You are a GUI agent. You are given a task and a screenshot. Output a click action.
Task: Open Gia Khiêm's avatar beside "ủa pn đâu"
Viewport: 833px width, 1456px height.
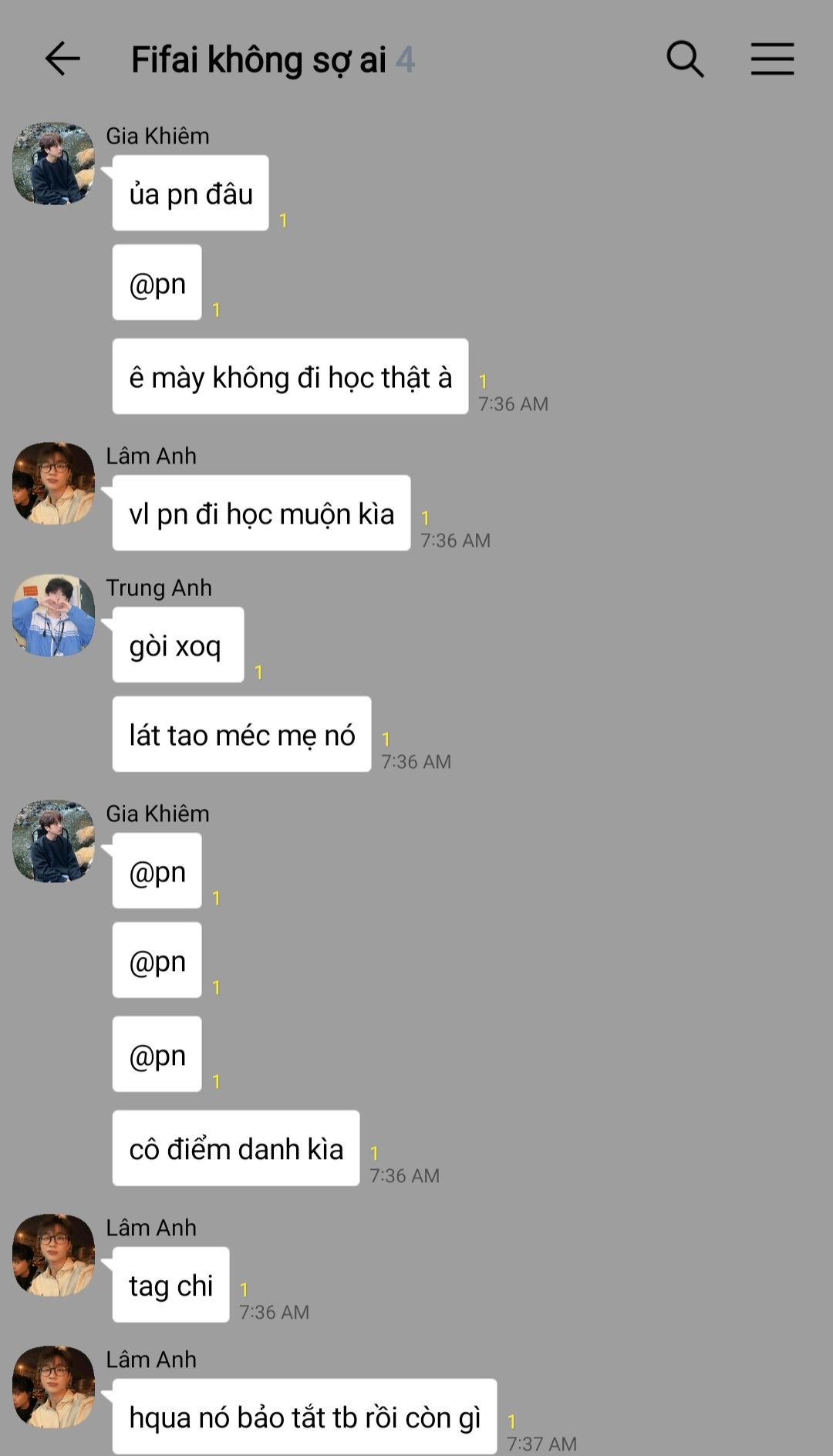coord(53,163)
